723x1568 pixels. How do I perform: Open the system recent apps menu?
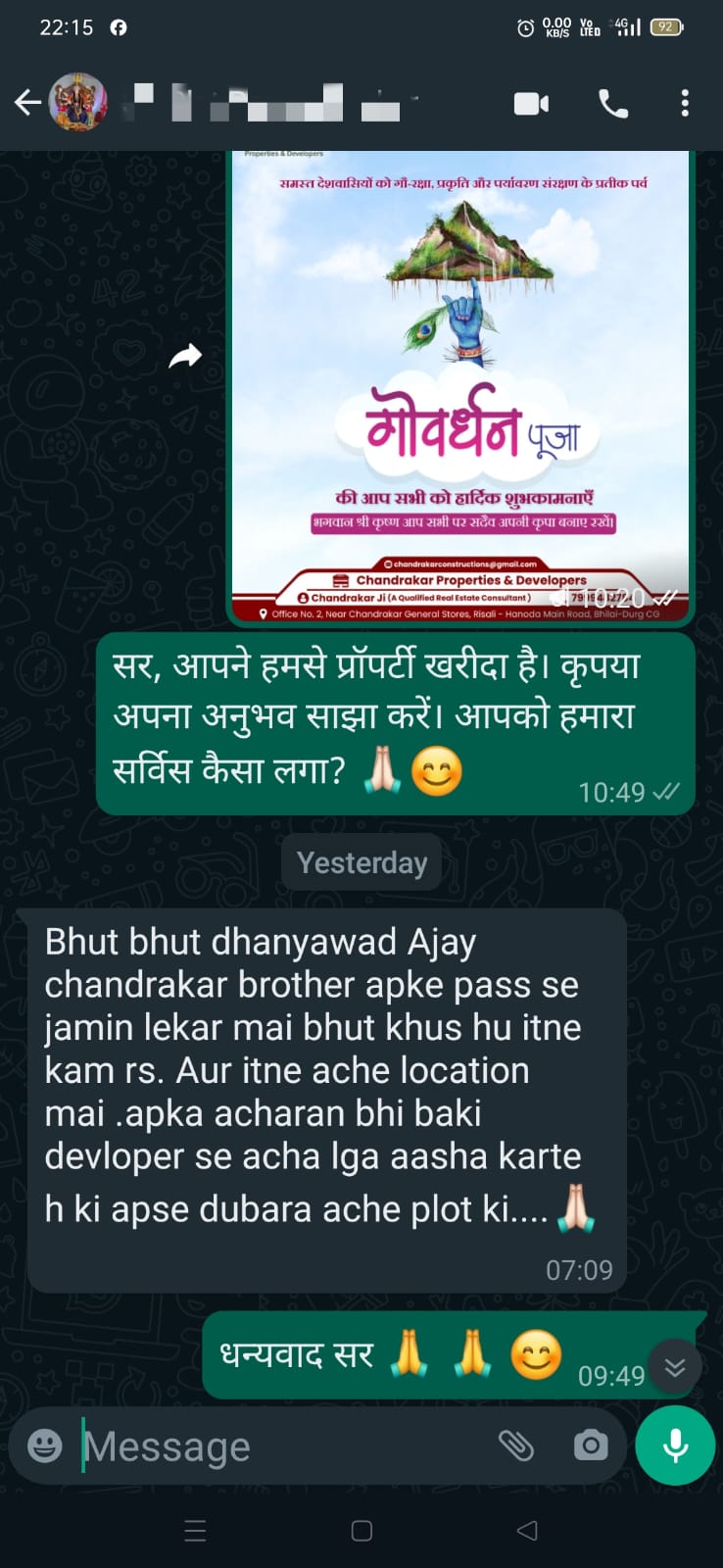[195, 1531]
